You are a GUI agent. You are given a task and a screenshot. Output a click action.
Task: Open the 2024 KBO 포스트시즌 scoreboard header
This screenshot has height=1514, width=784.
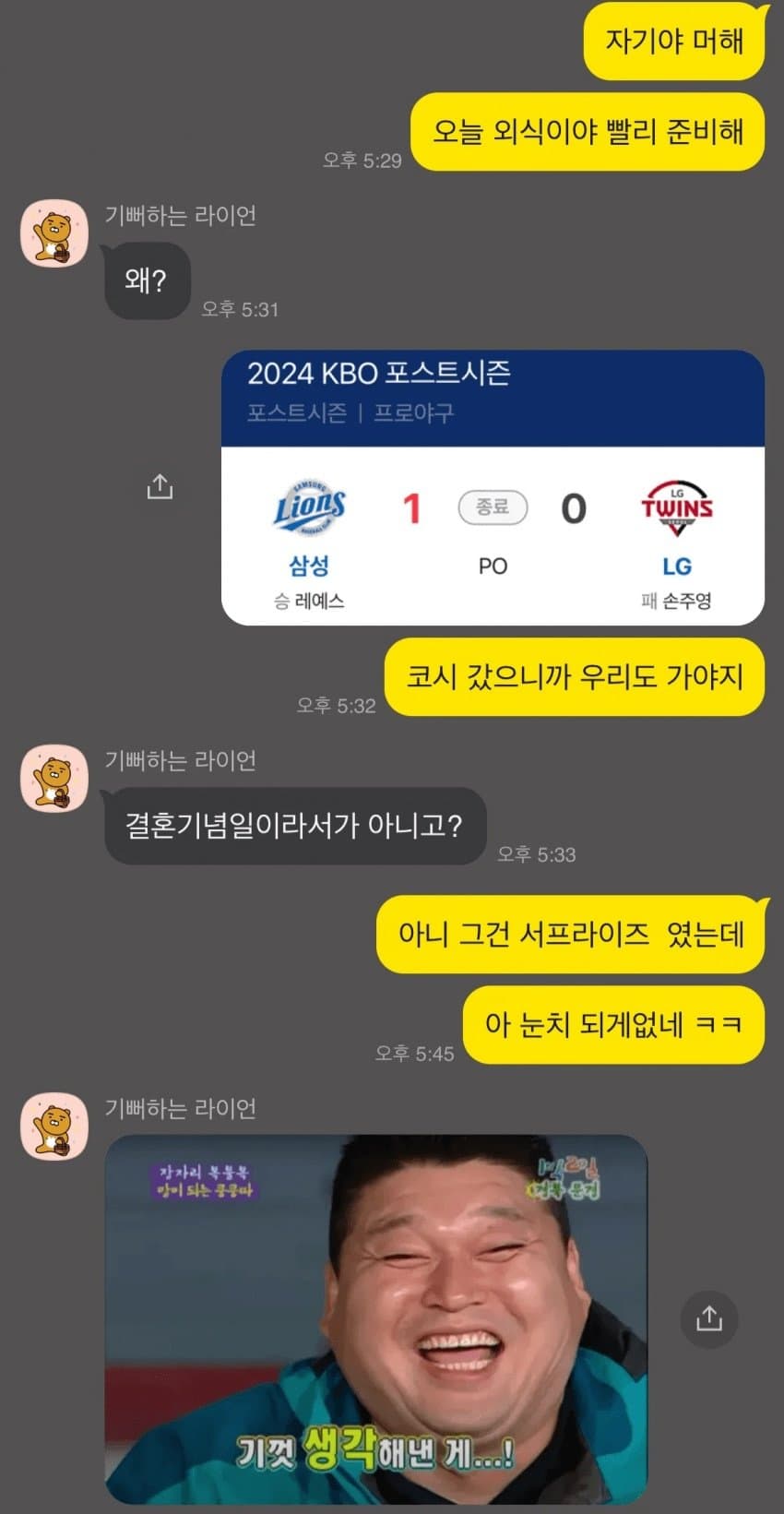point(381,373)
